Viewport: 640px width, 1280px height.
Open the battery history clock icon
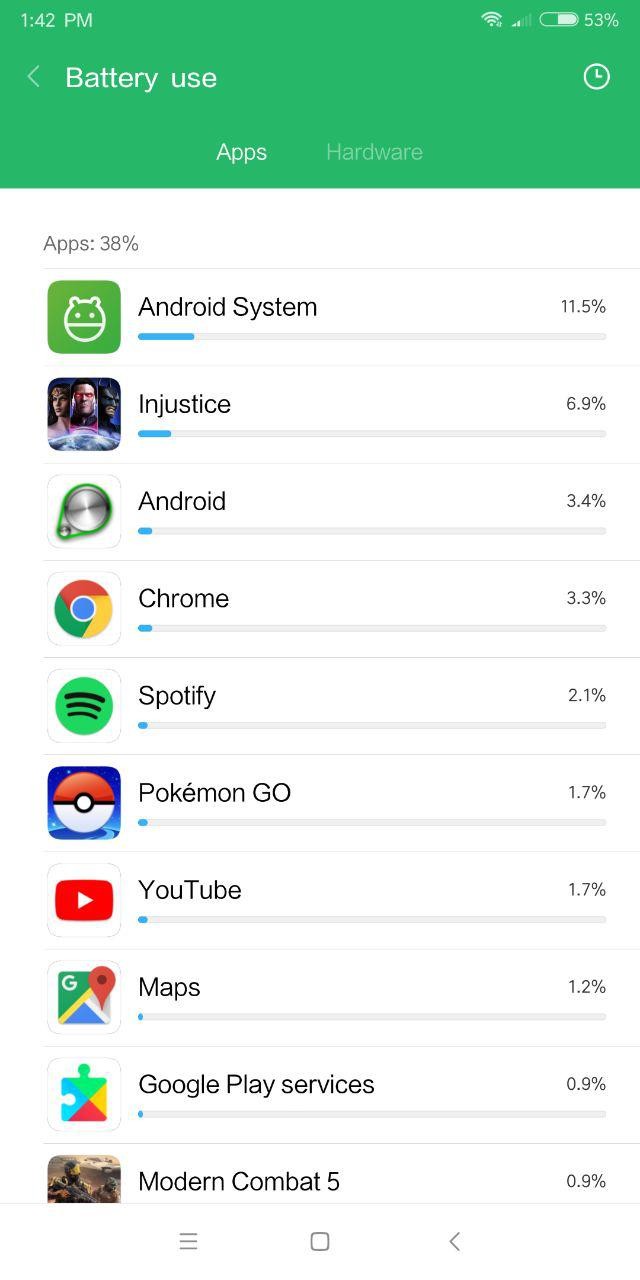pyautogui.click(x=596, y=77)
